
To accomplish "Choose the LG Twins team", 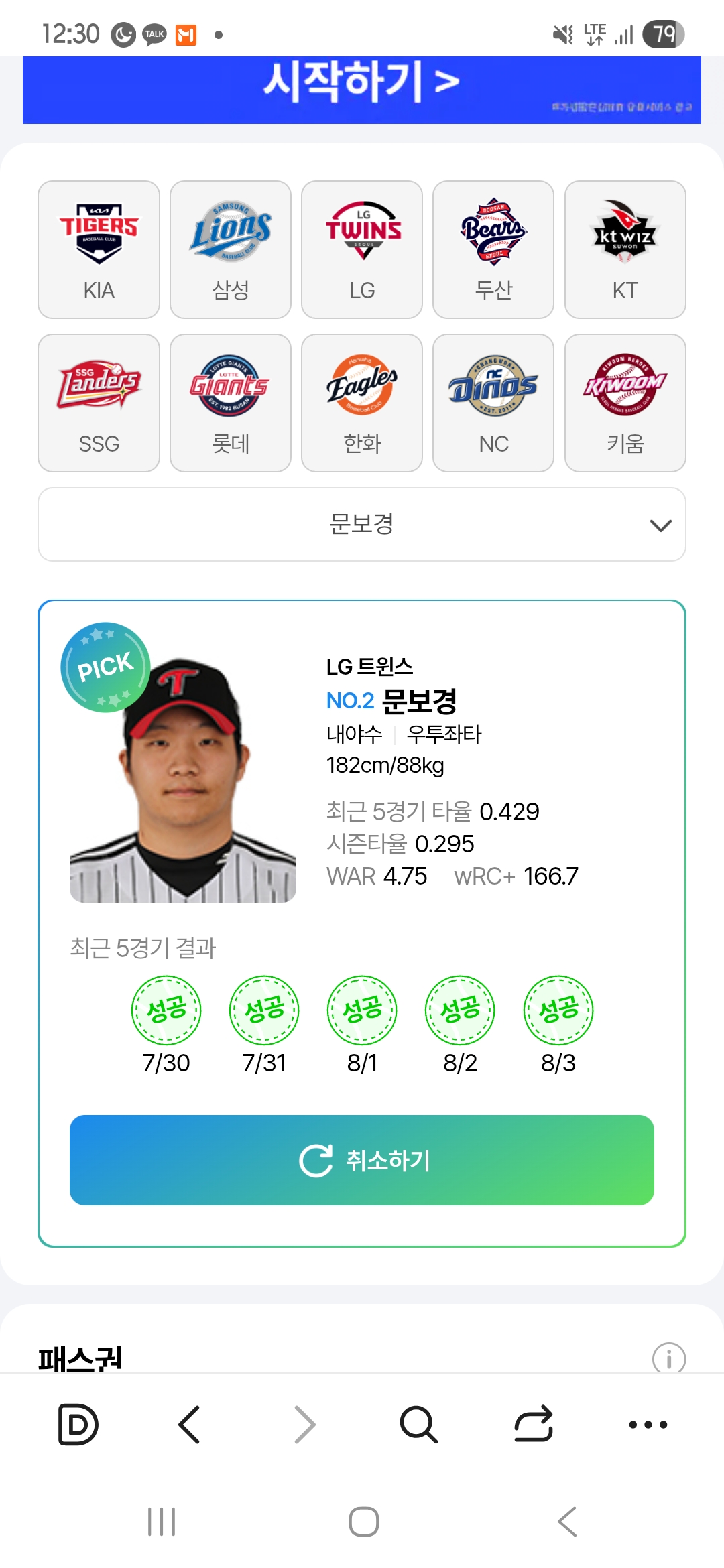I will click(362, 249).
